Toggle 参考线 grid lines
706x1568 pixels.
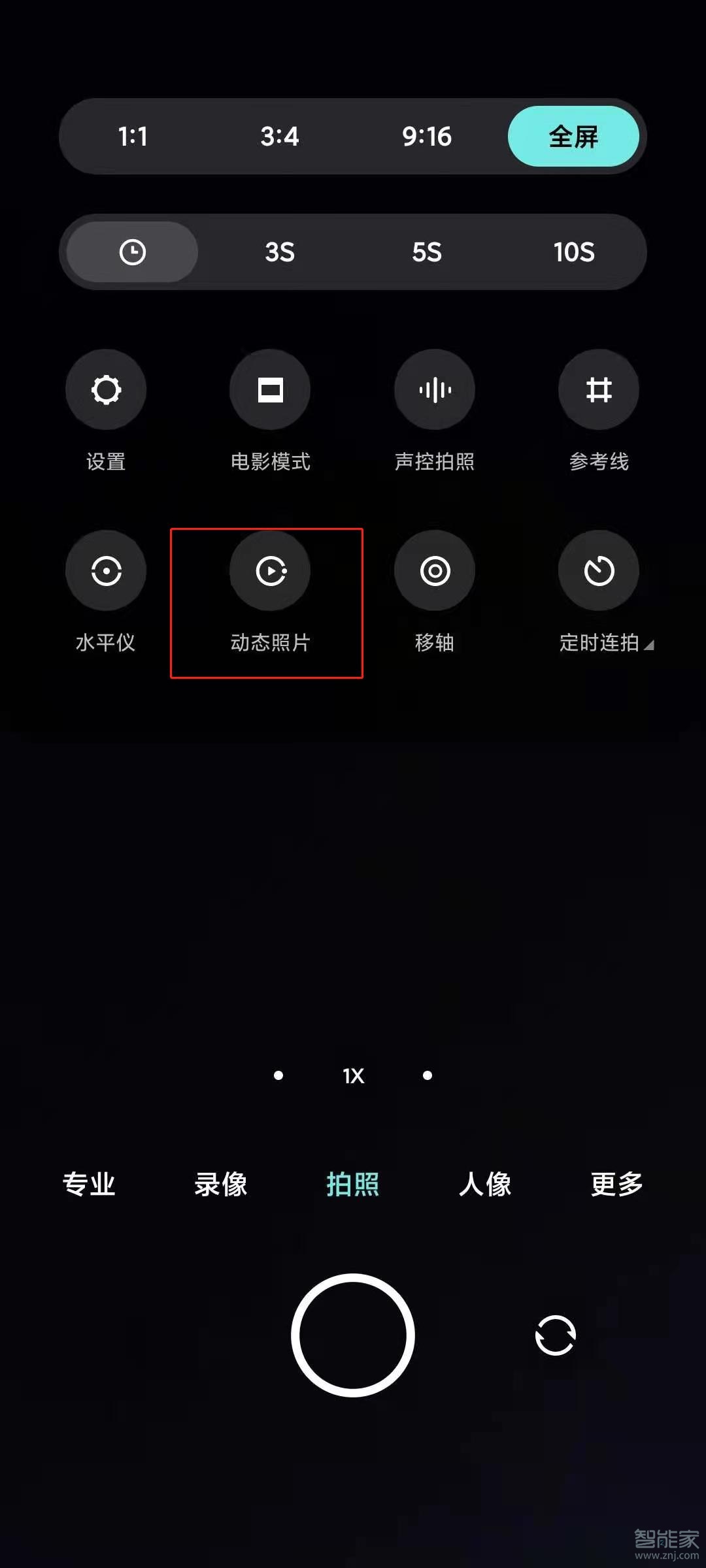click(x=599, y=390)
